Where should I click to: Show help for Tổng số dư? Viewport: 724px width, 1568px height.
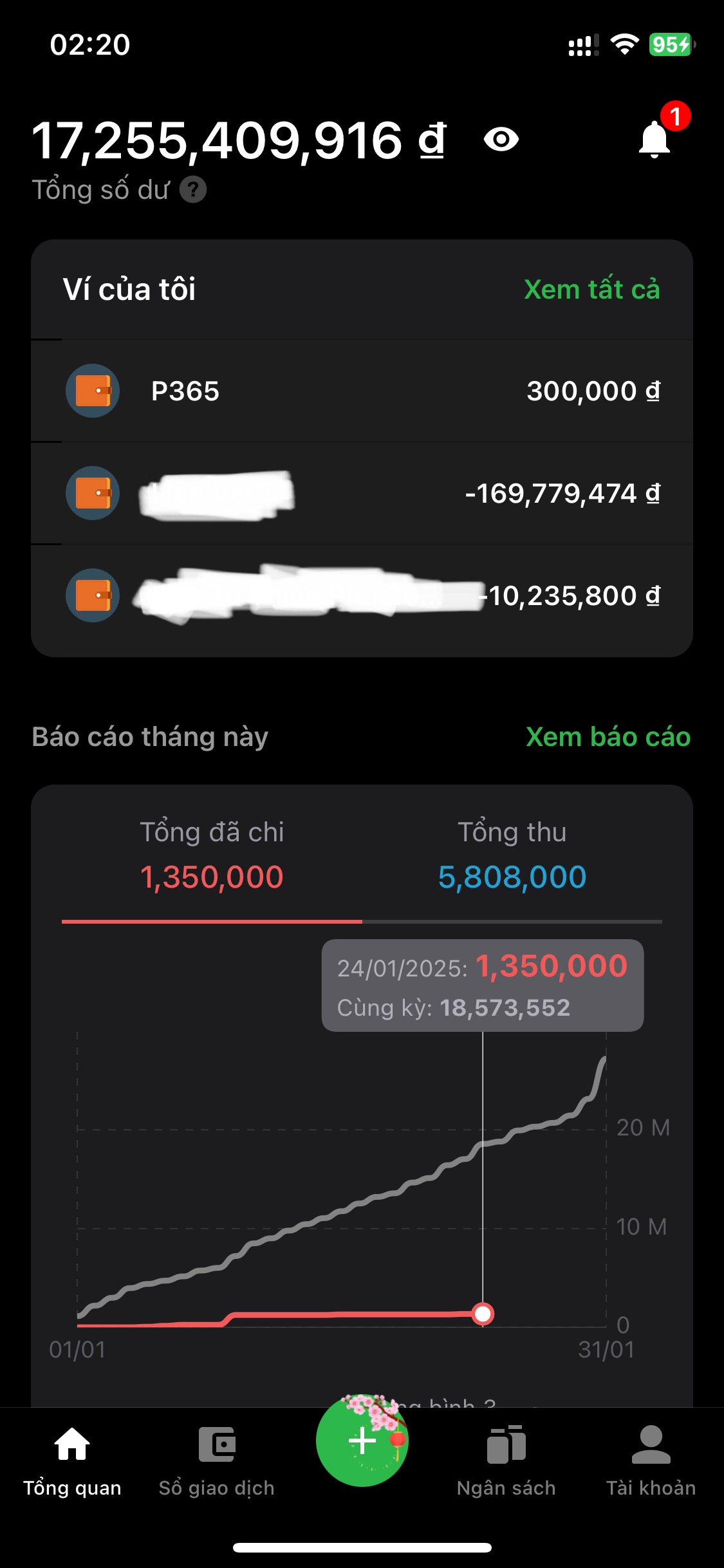[x=193, y=190]
